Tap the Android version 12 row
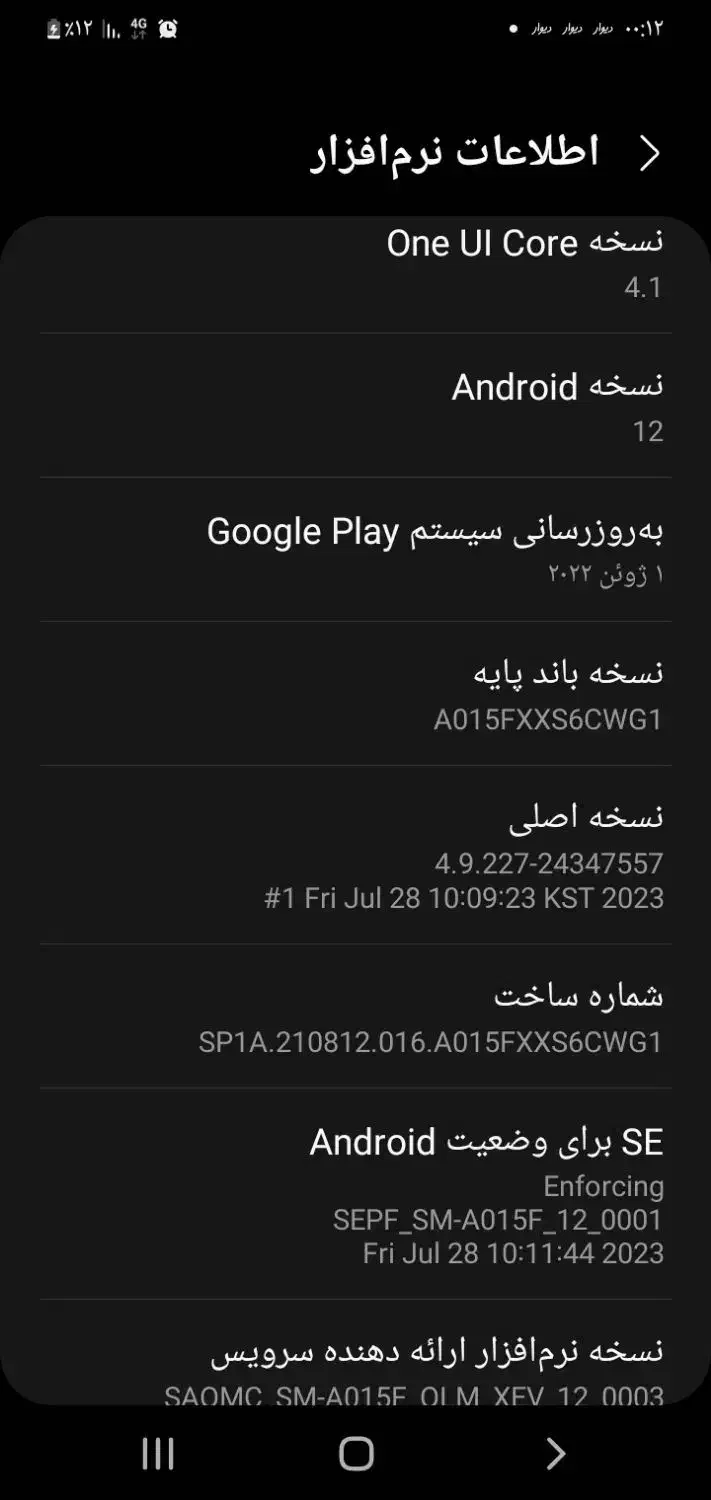The height and width of the screenshot is (1500, 711). pos(355,407)
